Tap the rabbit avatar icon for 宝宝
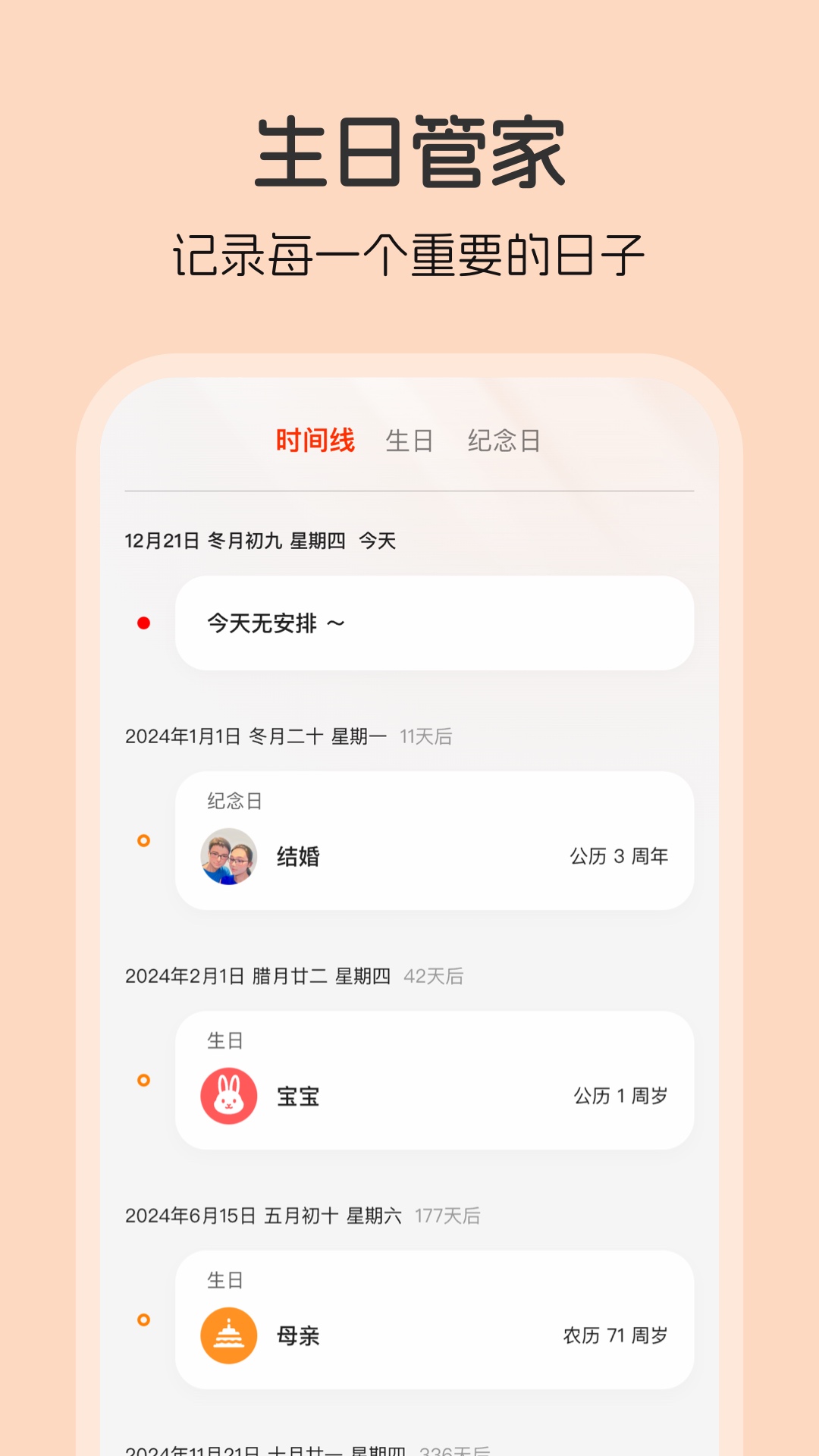Viewport: 819px width, 1456px height. point(227,1096)
